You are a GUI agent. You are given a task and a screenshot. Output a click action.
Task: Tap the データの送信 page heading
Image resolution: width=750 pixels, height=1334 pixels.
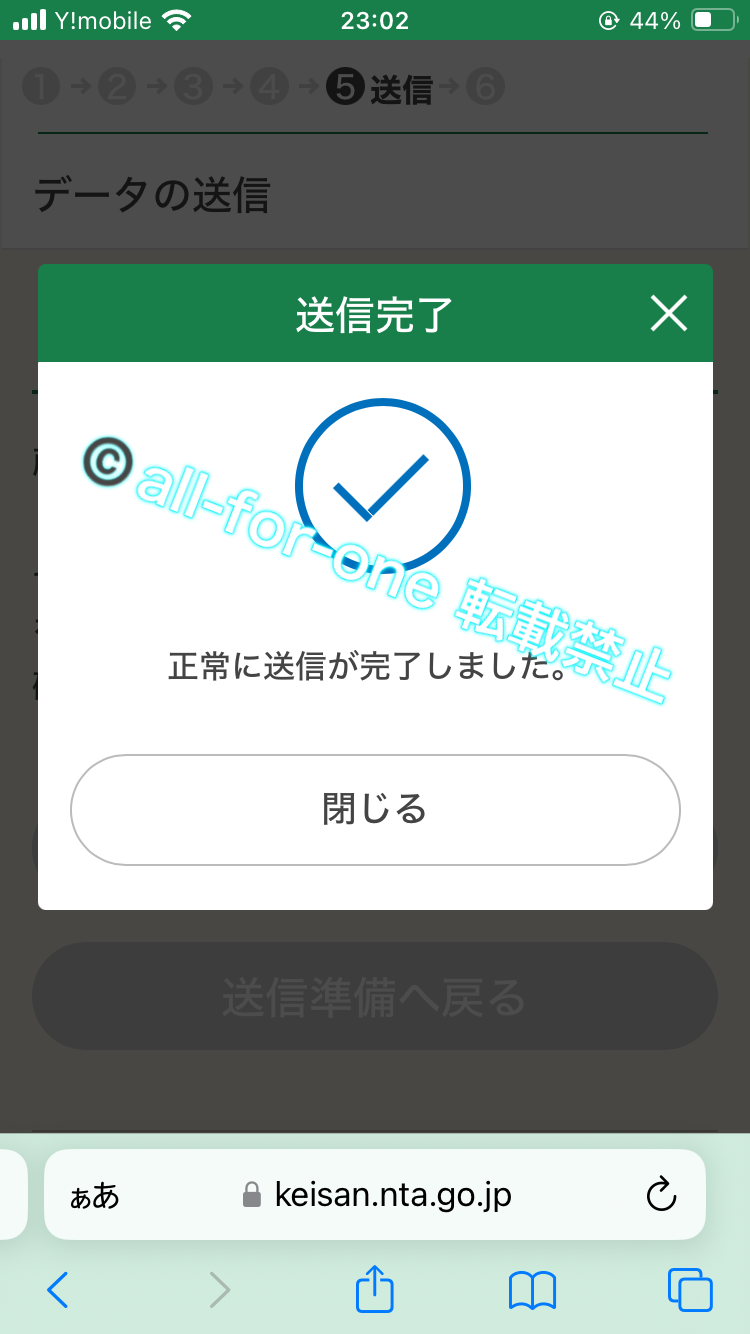click(150, 196)
